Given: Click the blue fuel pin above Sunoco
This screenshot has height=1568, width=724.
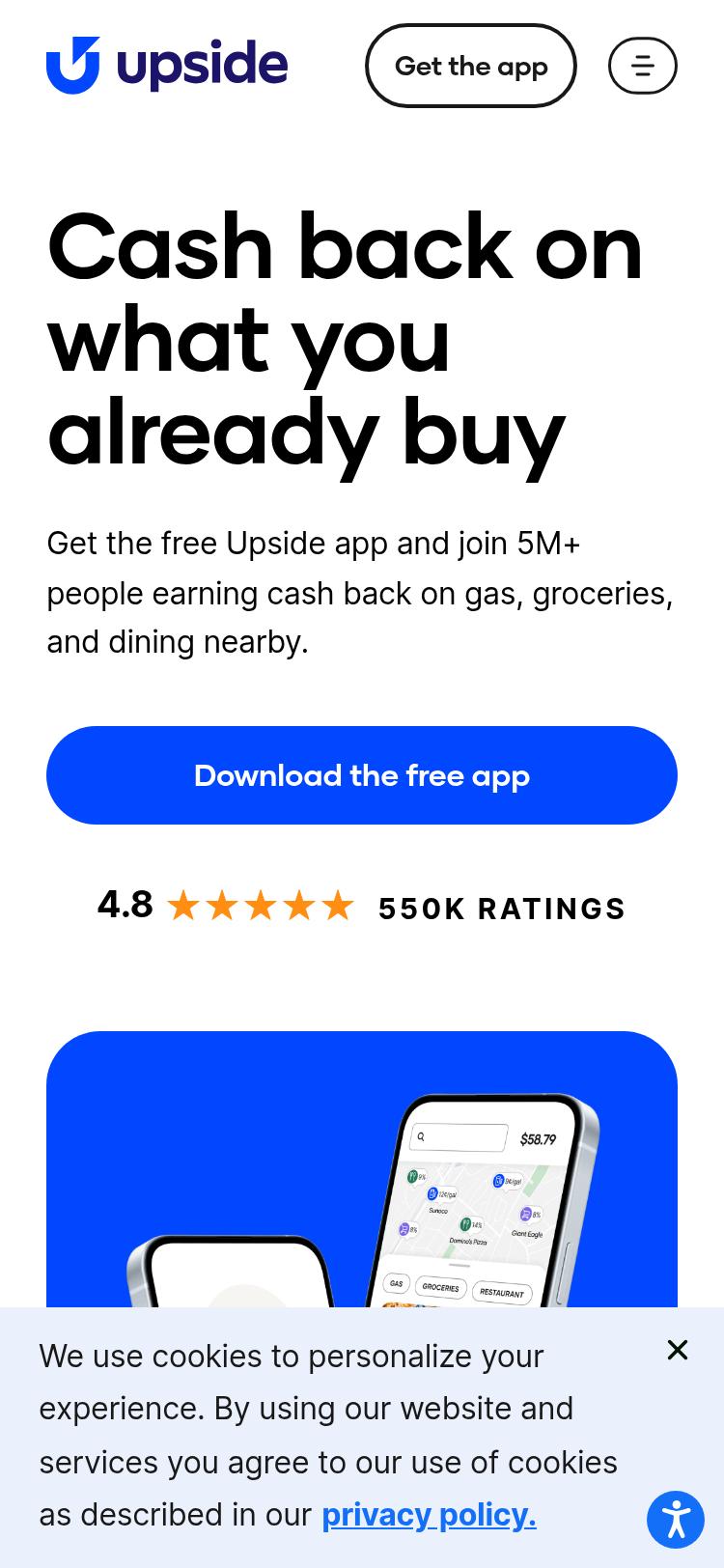Looking at the screenshot, I should [x=432, y=1194].
